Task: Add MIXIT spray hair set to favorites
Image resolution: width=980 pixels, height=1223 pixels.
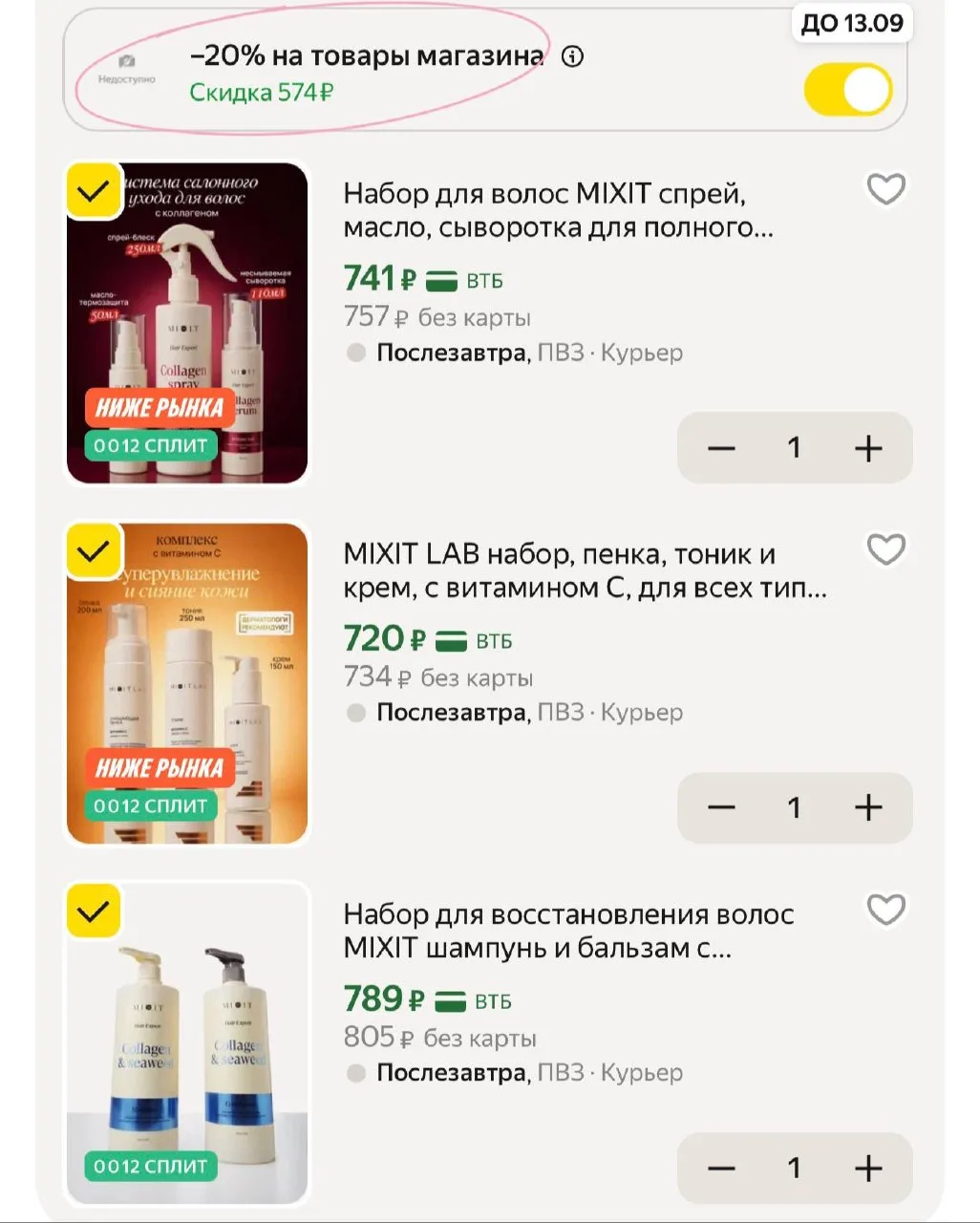Action: click(x=885, y=189)
